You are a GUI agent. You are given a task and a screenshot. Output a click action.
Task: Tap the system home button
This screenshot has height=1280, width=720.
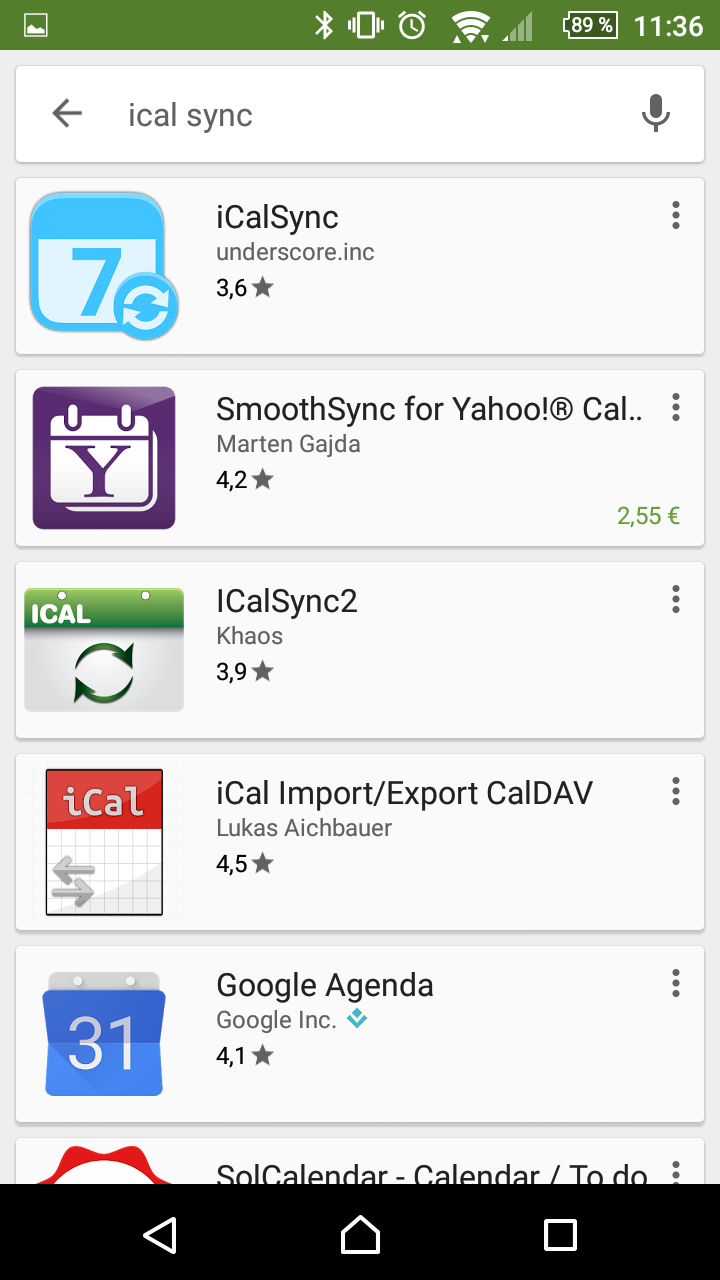click(360, 1234)
